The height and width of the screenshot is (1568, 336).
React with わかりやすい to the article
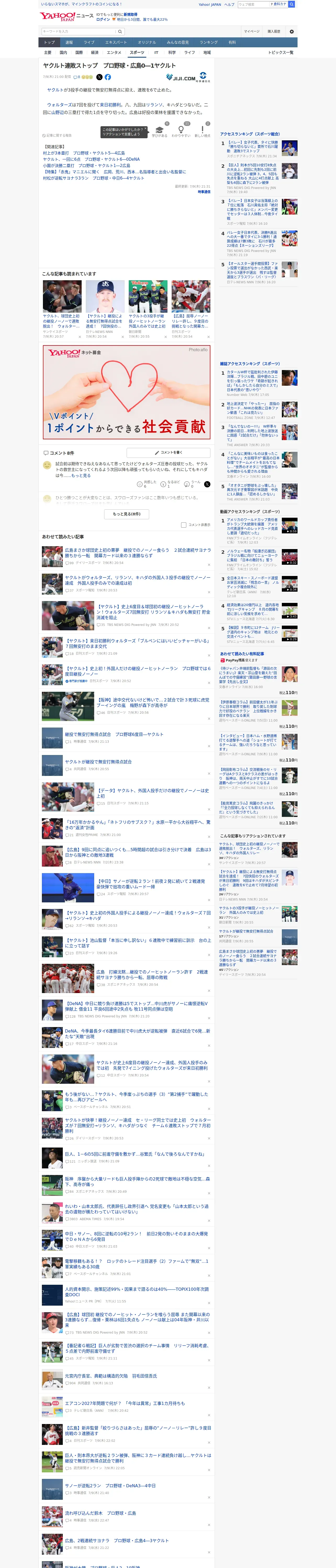click(x=181, y=132)
